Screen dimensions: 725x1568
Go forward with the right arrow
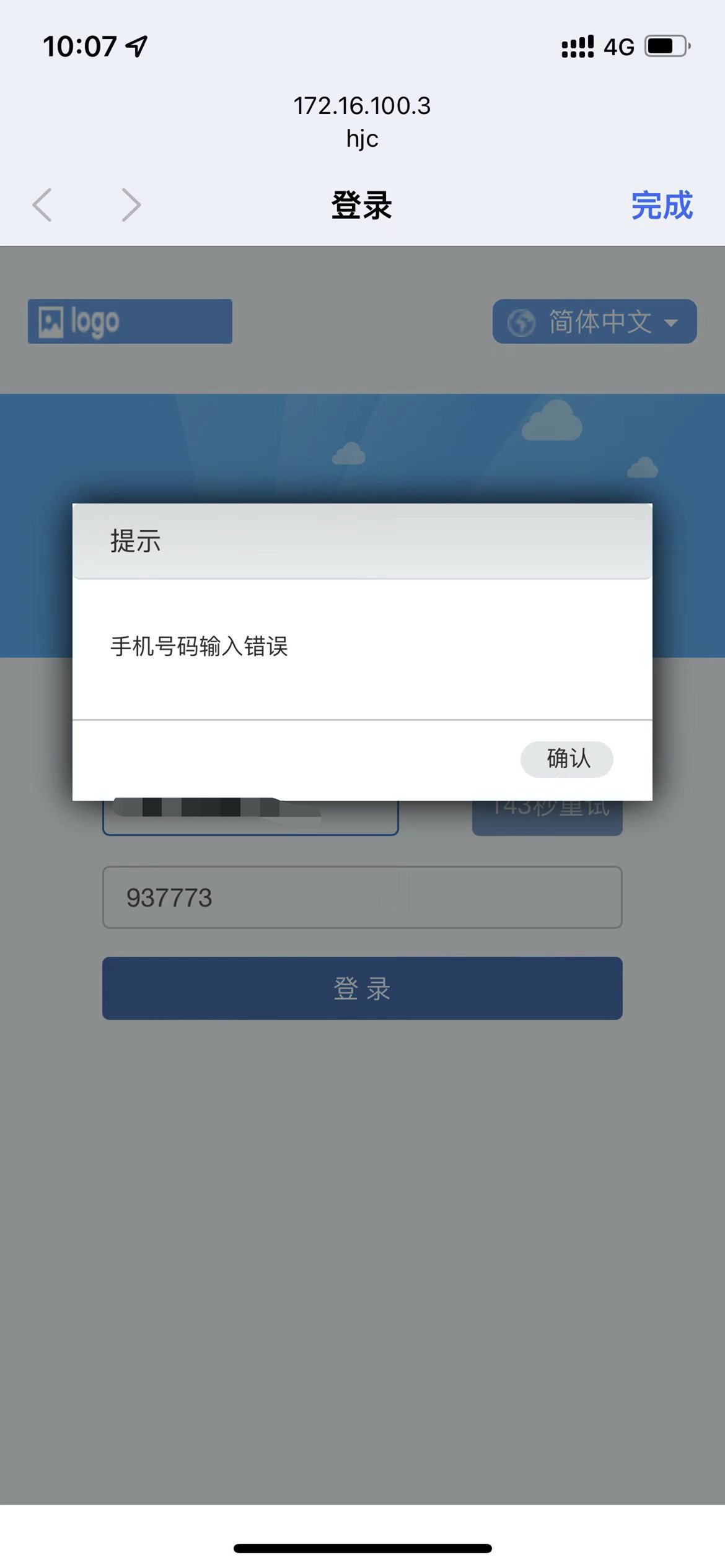[131, 205]
